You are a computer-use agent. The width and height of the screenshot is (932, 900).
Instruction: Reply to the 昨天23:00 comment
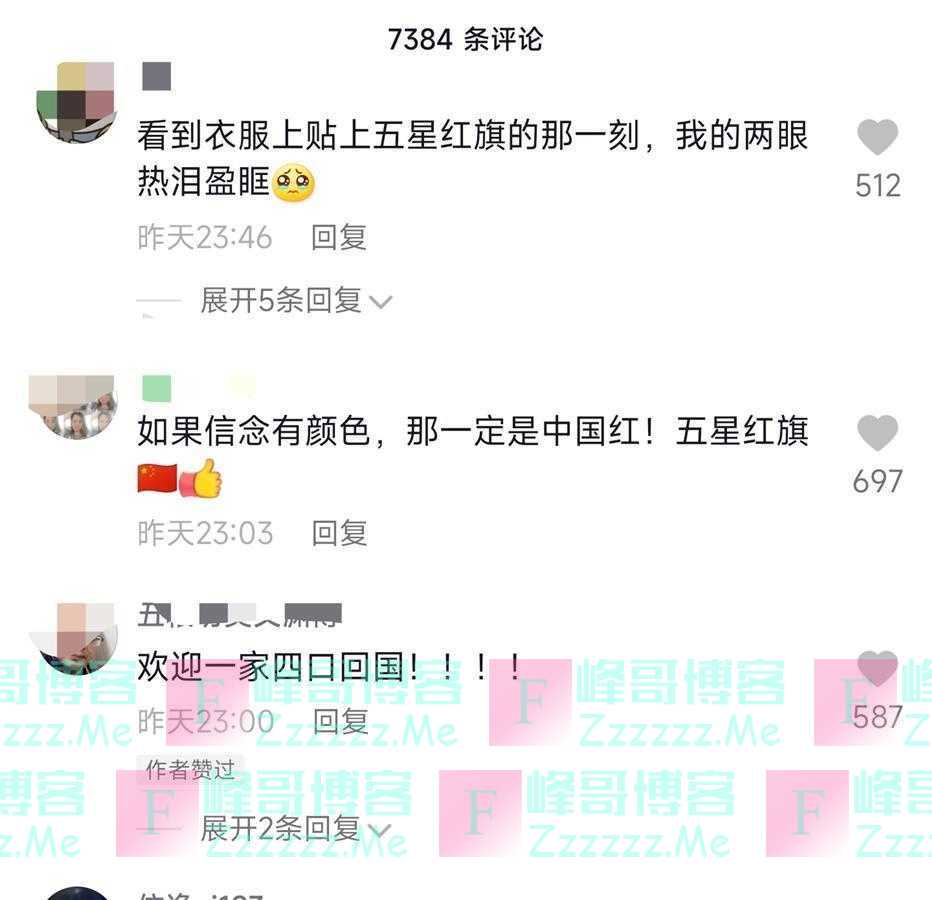340,720
